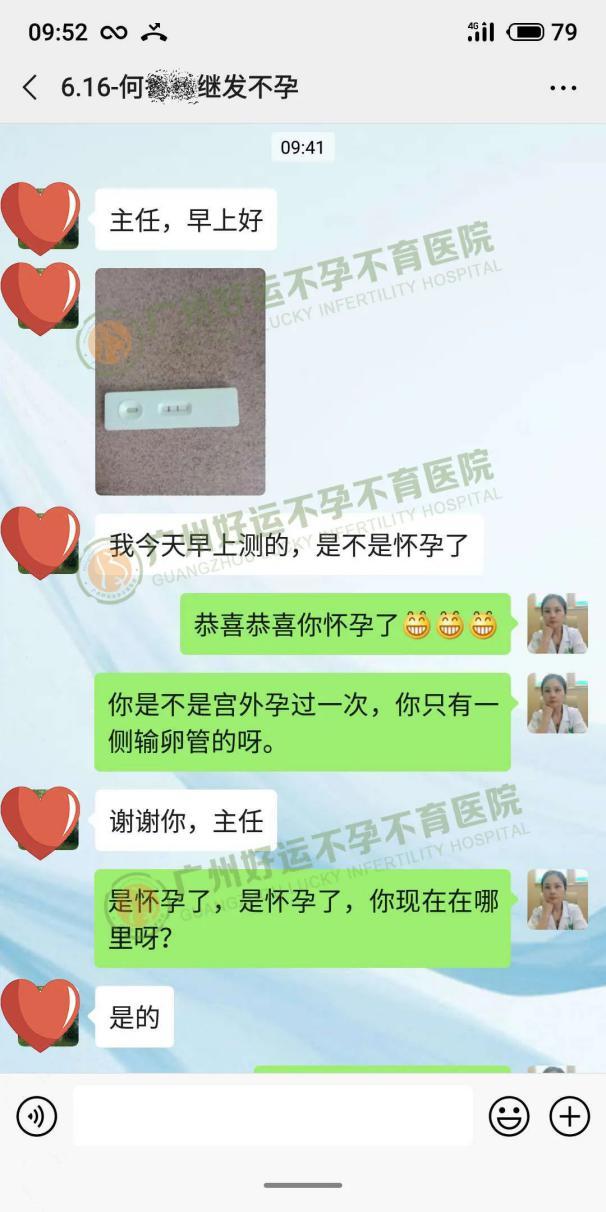Open the plus attachments menu
The image size is (606, 1212).
570,1116
